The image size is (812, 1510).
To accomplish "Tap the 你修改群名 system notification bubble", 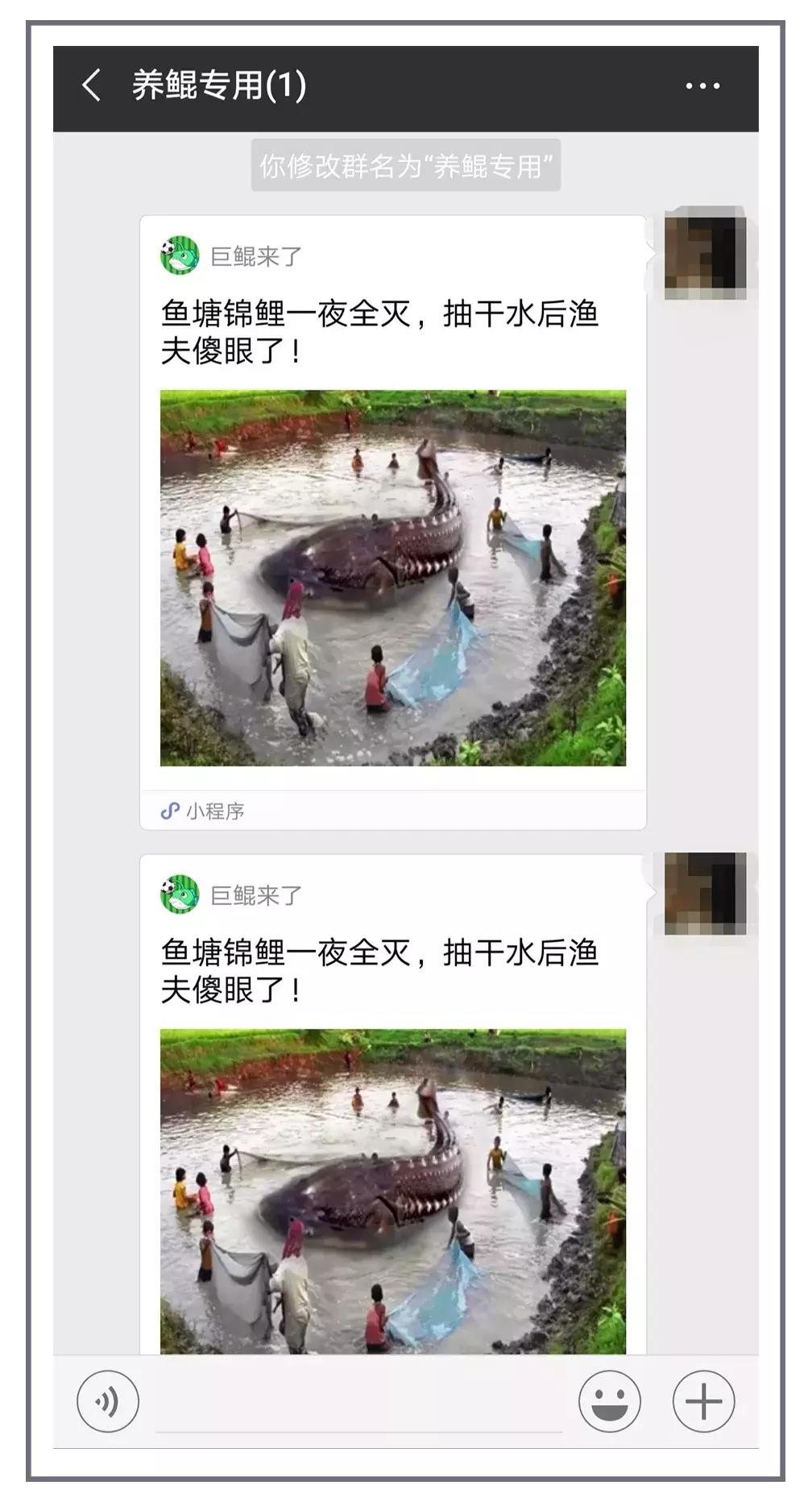I will click(406, 164).
